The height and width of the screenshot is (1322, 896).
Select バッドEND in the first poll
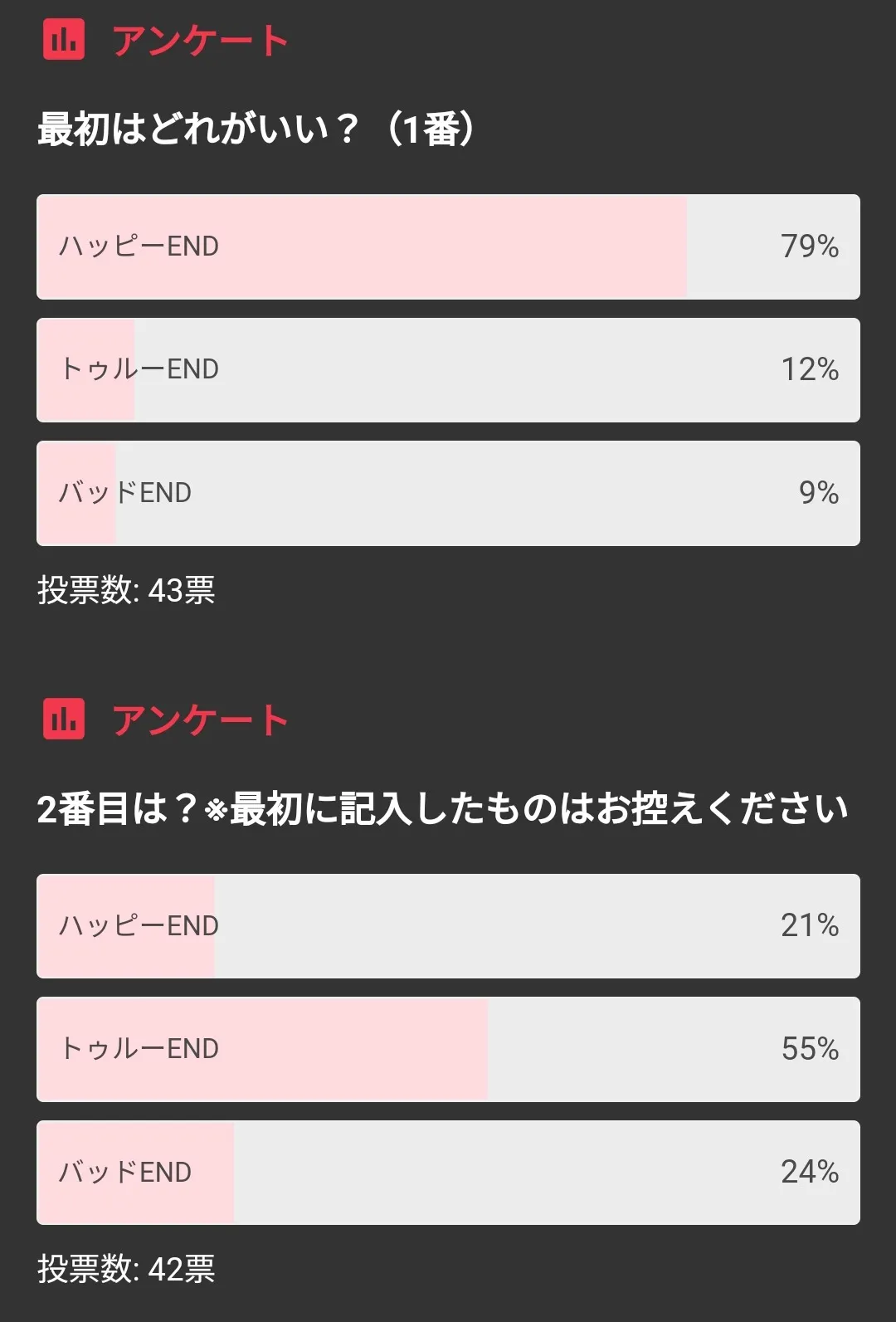tap(448, 493)
